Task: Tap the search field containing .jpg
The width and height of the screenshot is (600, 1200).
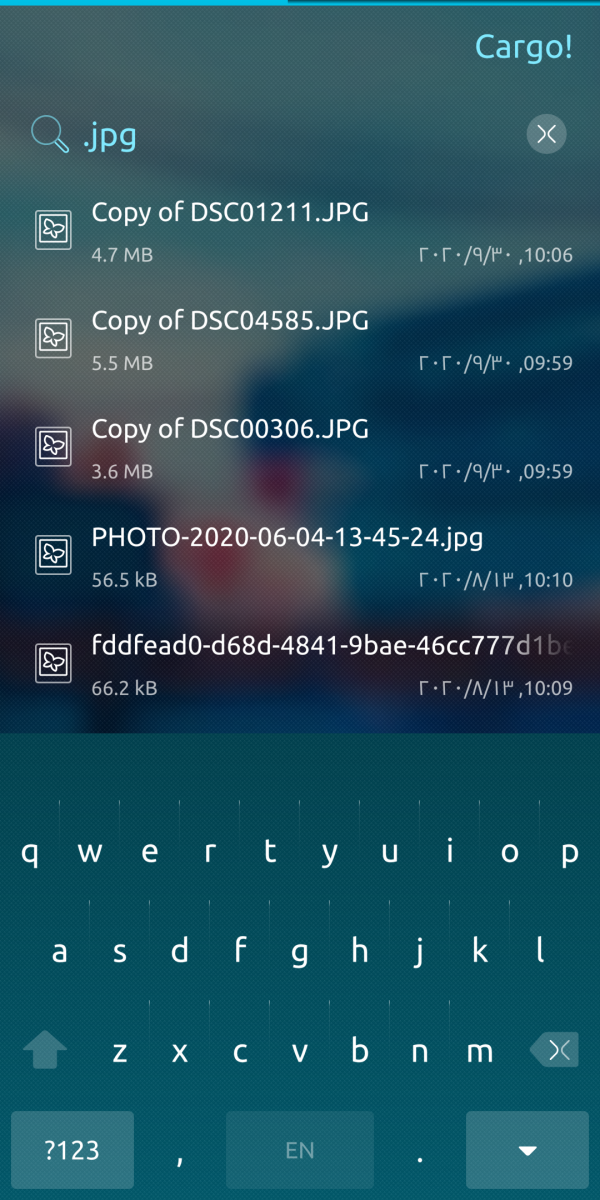Action: (300, 135)
